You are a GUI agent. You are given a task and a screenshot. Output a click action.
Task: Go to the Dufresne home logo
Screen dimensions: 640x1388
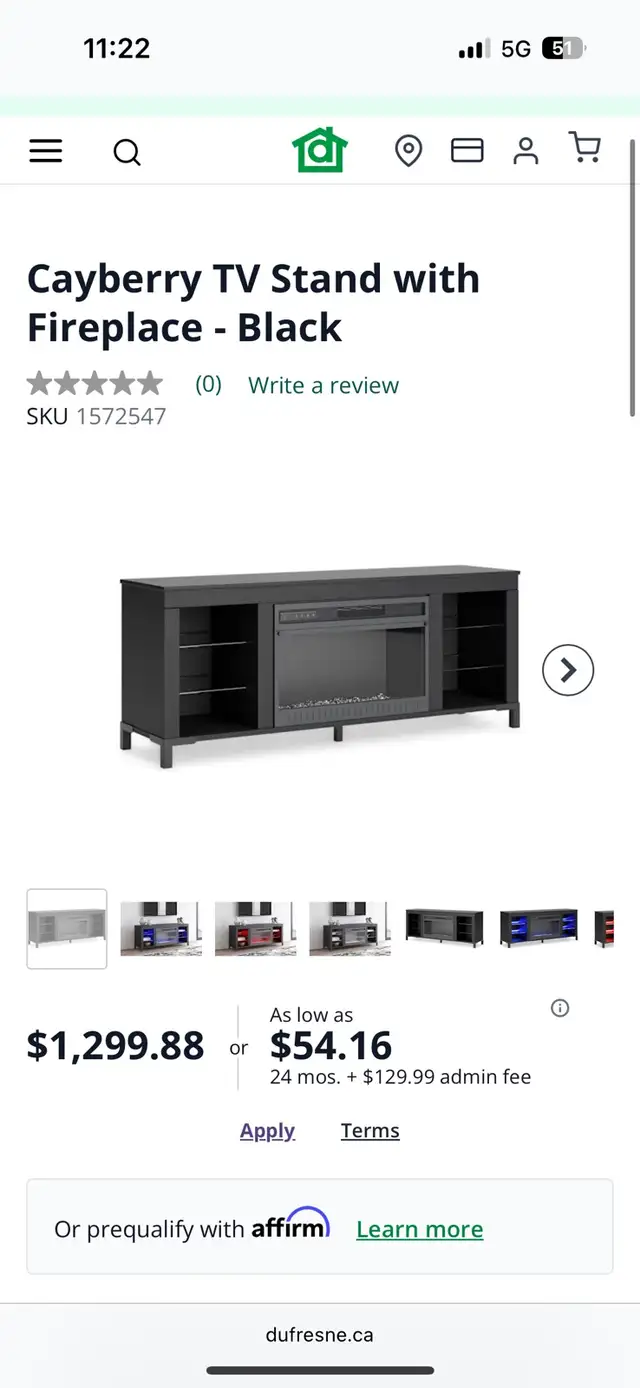click(320, 151)
